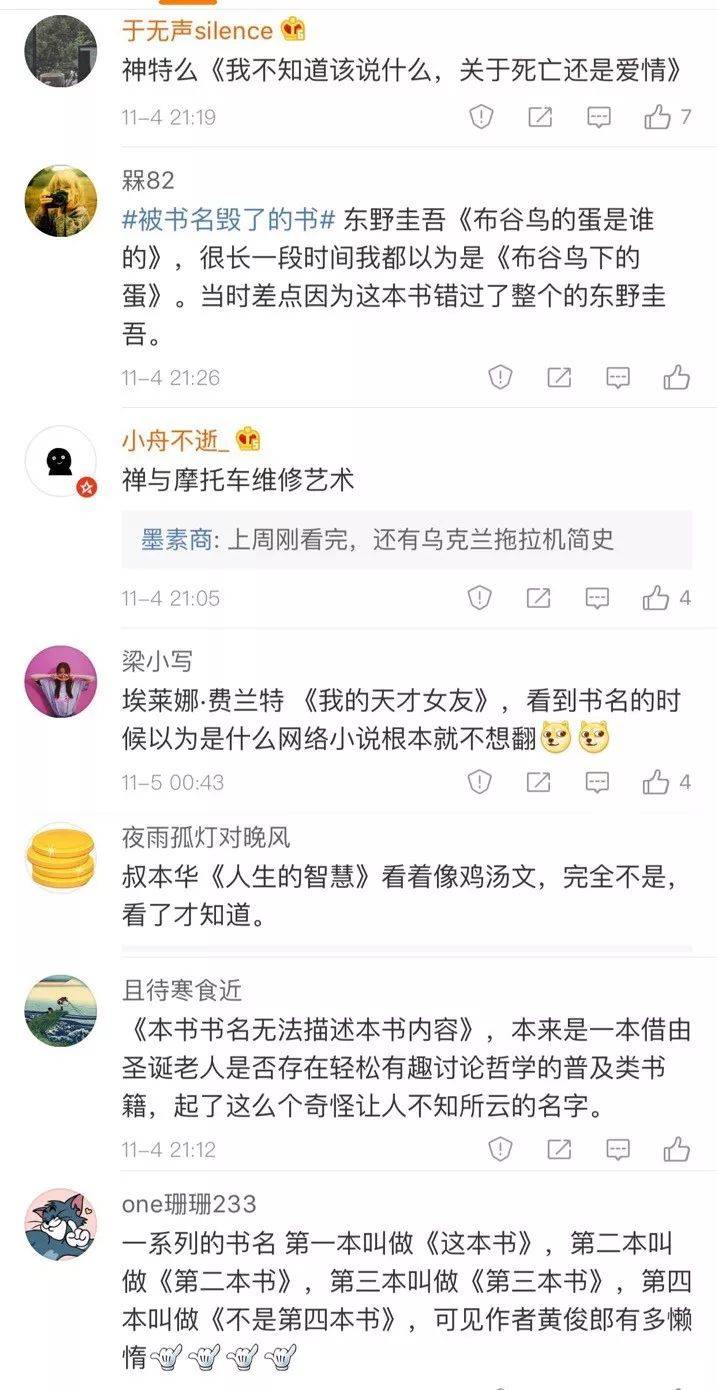Open one珊珊233's profile avatar
This screenshot has height=1390, width=717.
coord(60,1225)
